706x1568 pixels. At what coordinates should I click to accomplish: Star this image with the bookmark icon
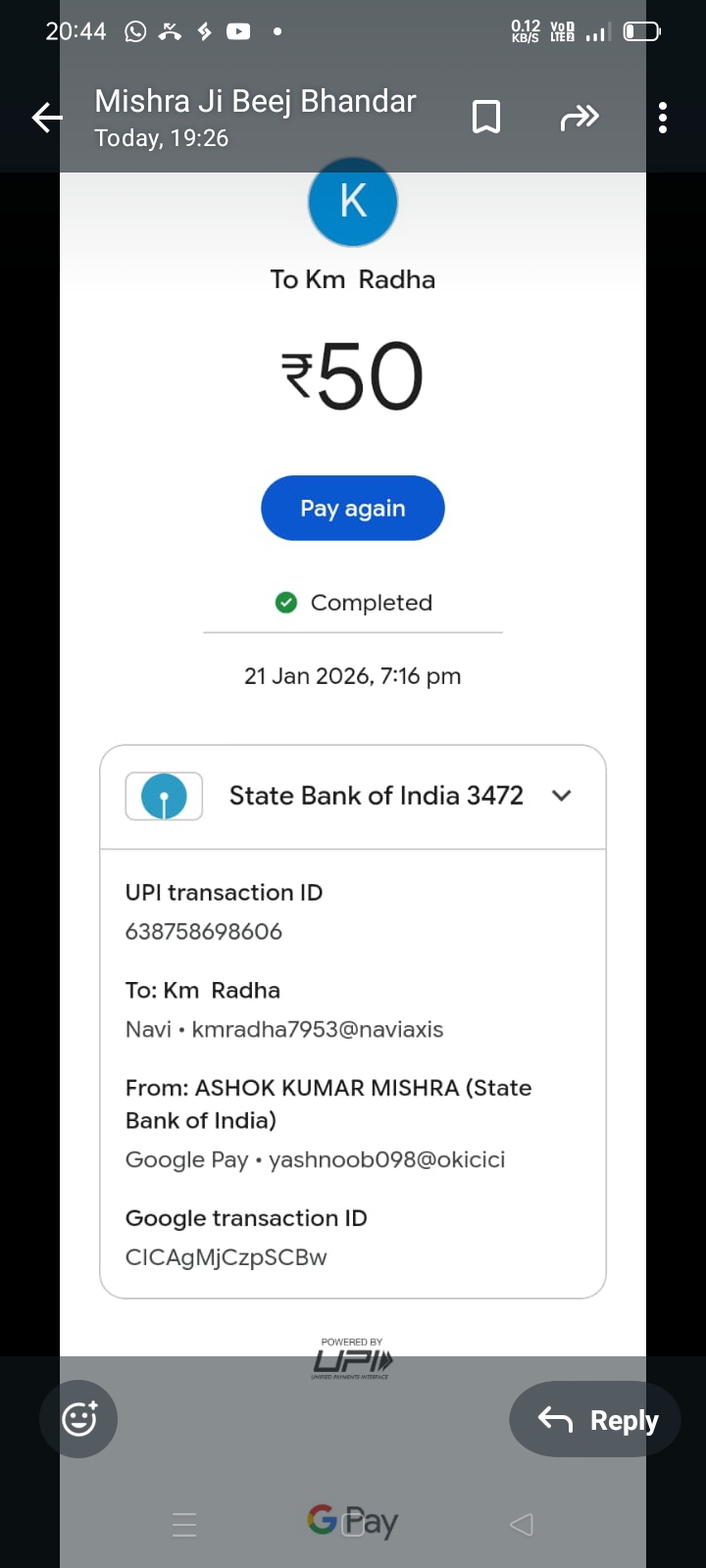click(x=486, y=118)
